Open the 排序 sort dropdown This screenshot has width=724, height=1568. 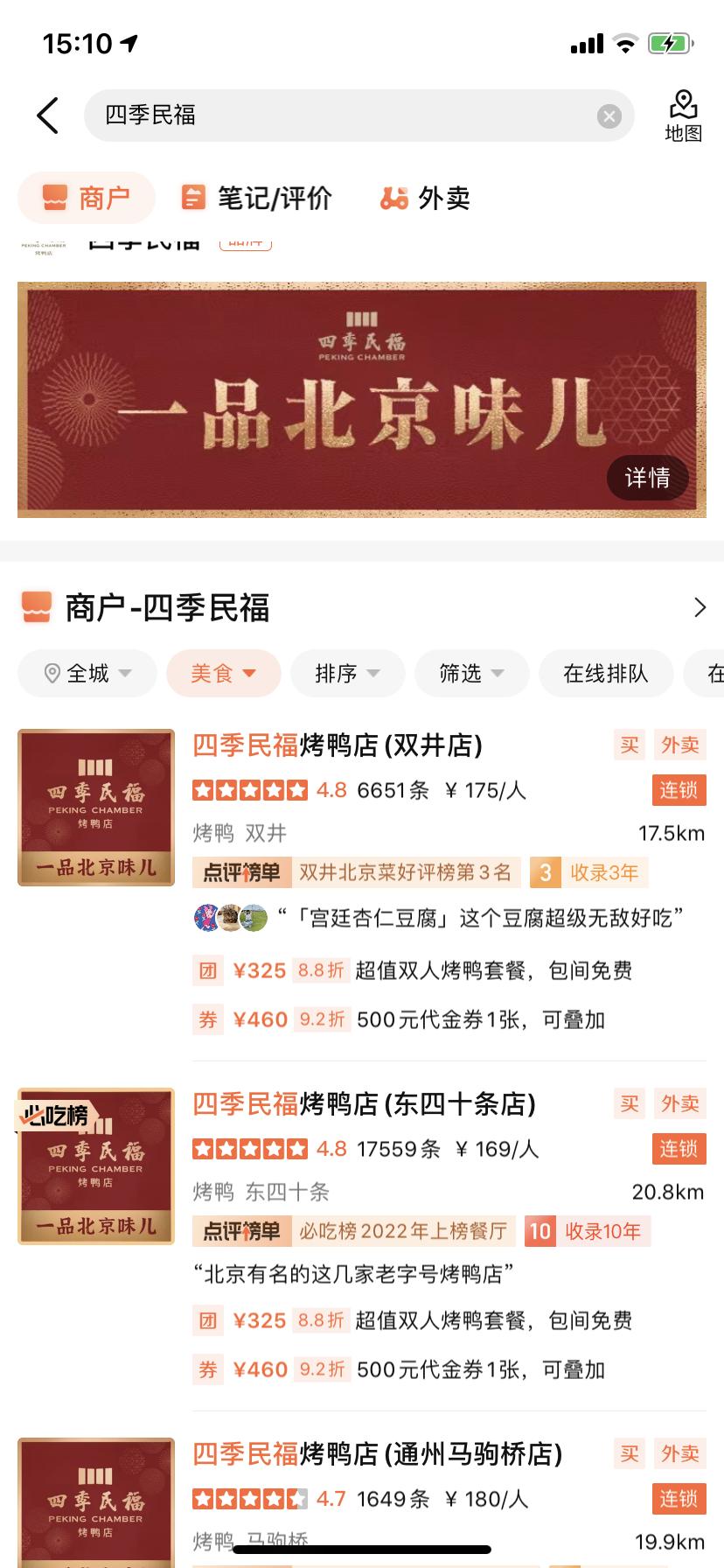point(348,673)
